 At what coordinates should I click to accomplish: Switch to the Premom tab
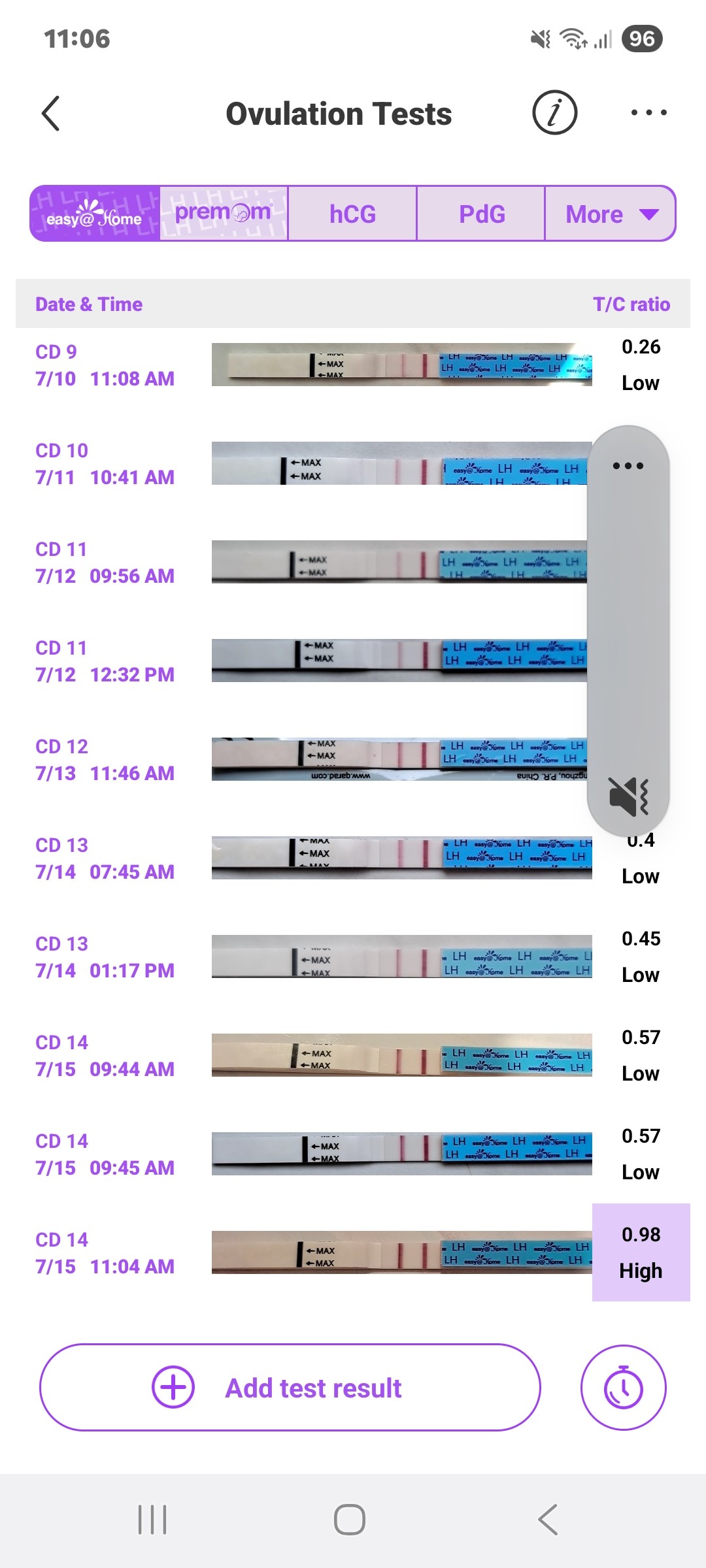[223, 214]
